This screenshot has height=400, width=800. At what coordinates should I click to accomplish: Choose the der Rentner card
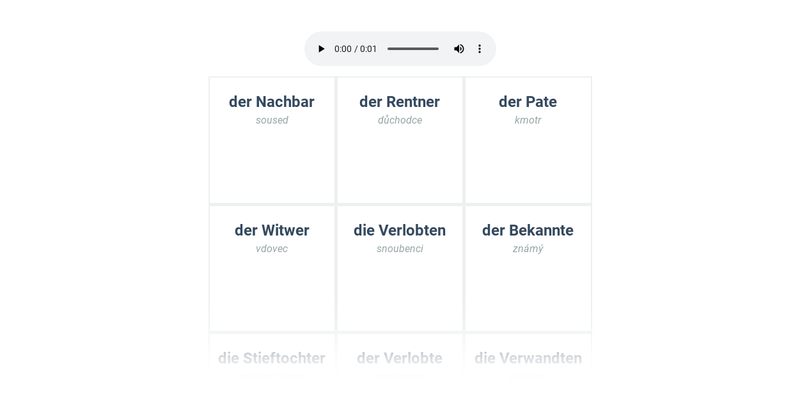pos(400,140)
